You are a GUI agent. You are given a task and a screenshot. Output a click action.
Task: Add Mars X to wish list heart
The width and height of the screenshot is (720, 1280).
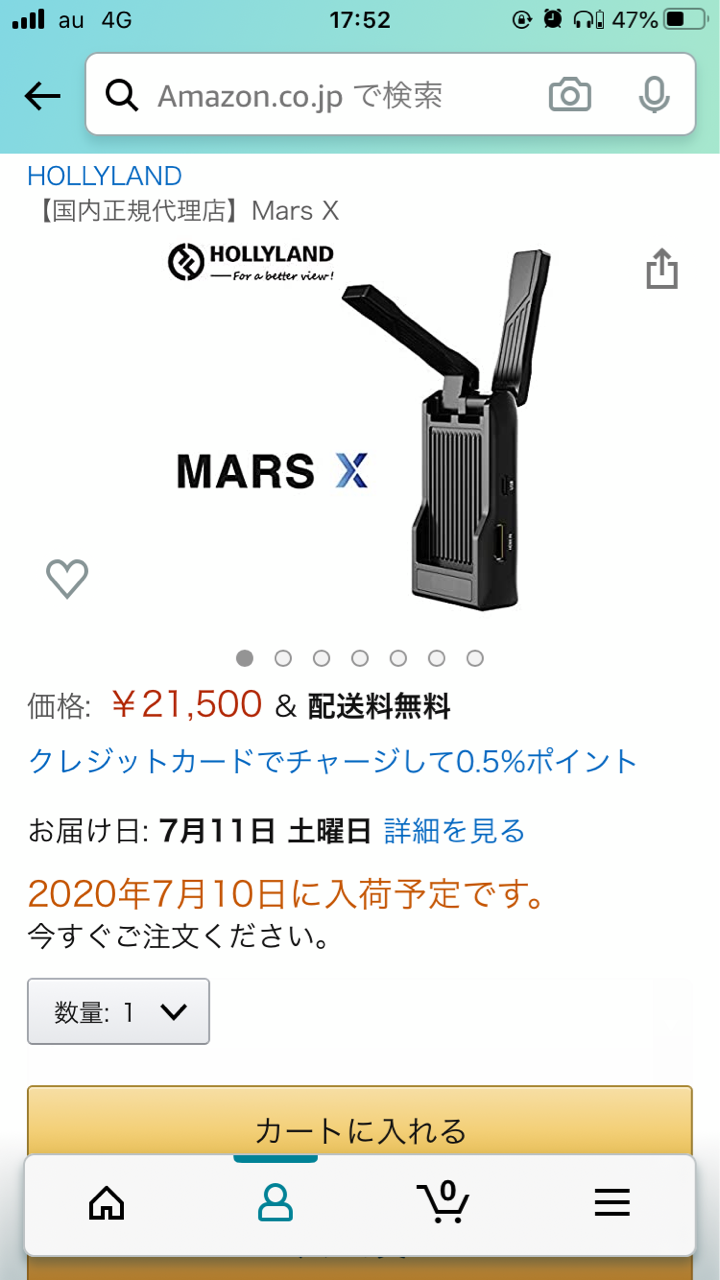(67, 579)
